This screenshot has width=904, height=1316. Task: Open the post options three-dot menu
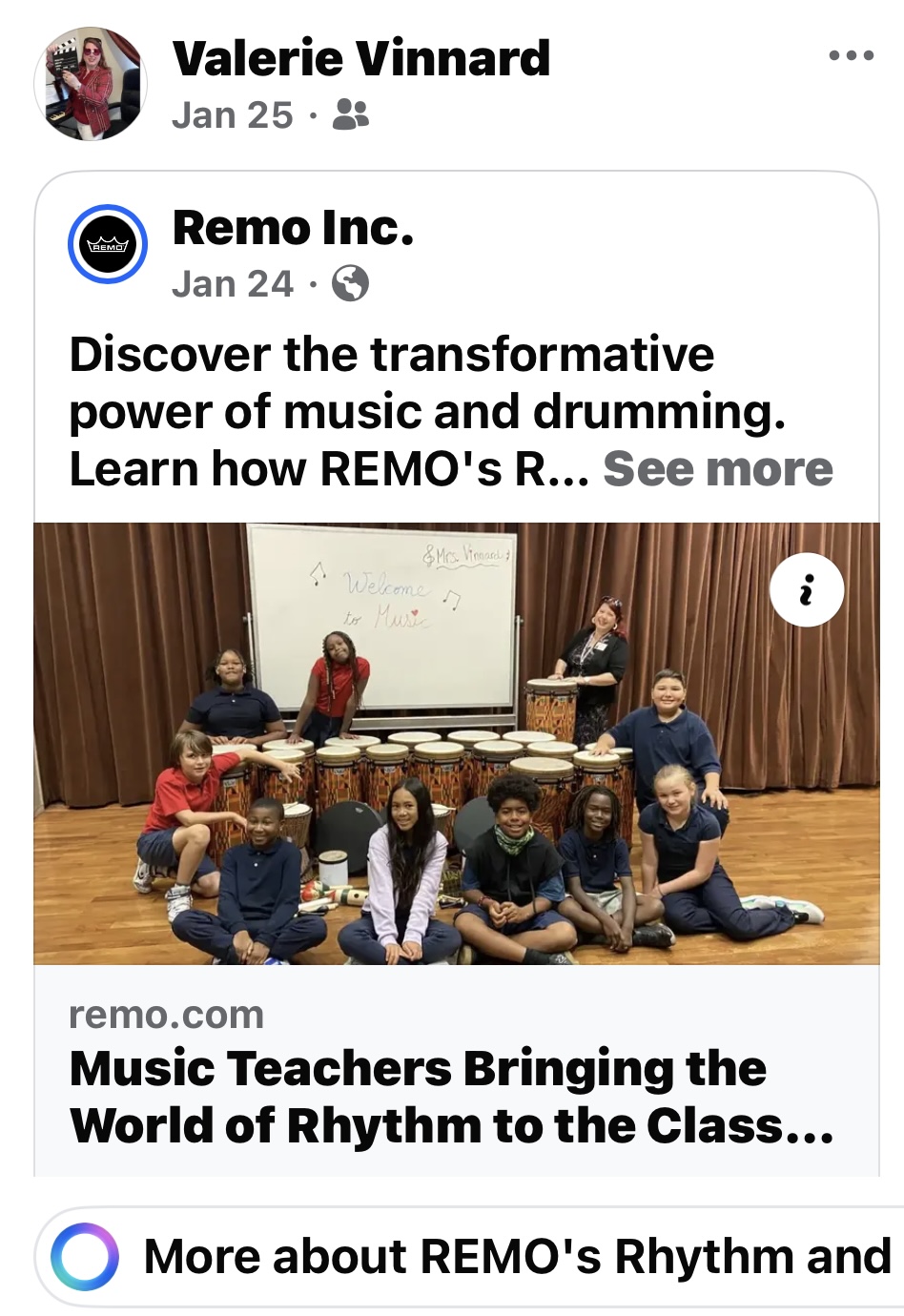tap(851, 56)
